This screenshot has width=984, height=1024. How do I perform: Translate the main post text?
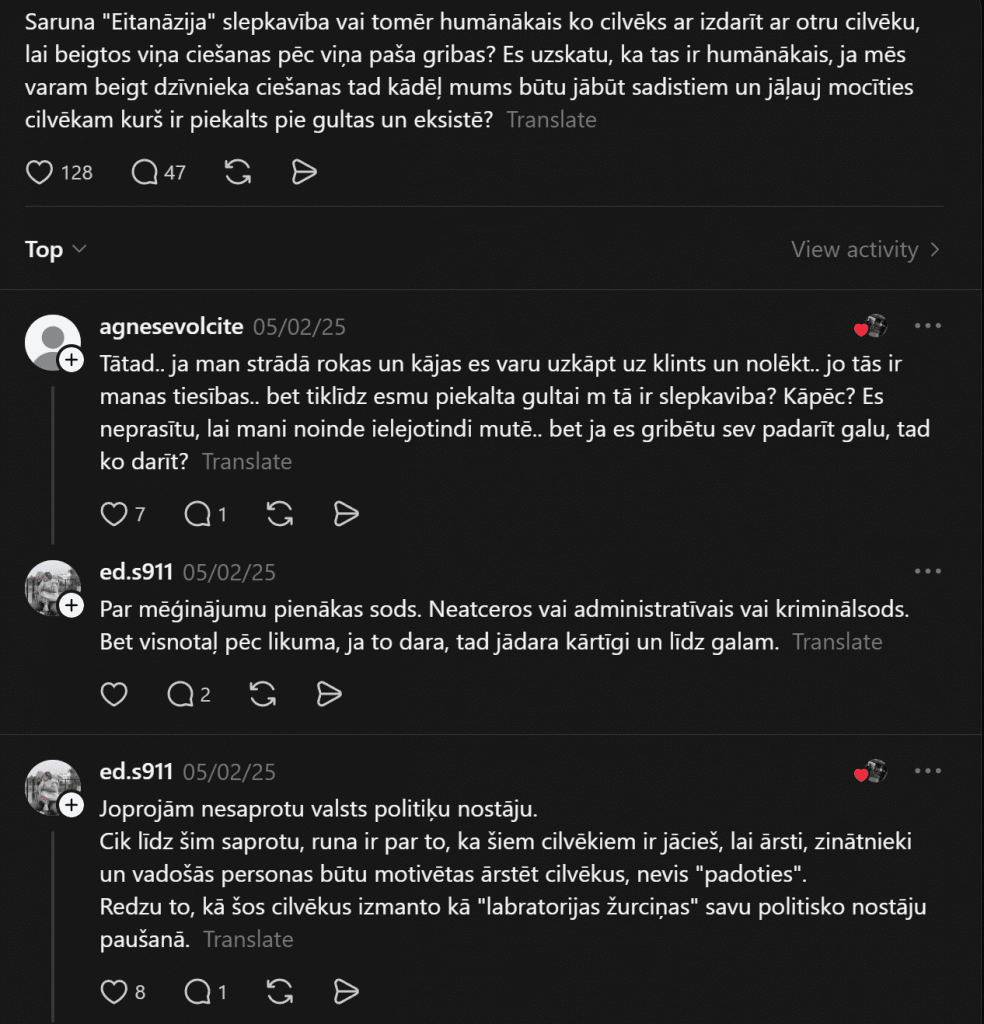tap(551, 120)
